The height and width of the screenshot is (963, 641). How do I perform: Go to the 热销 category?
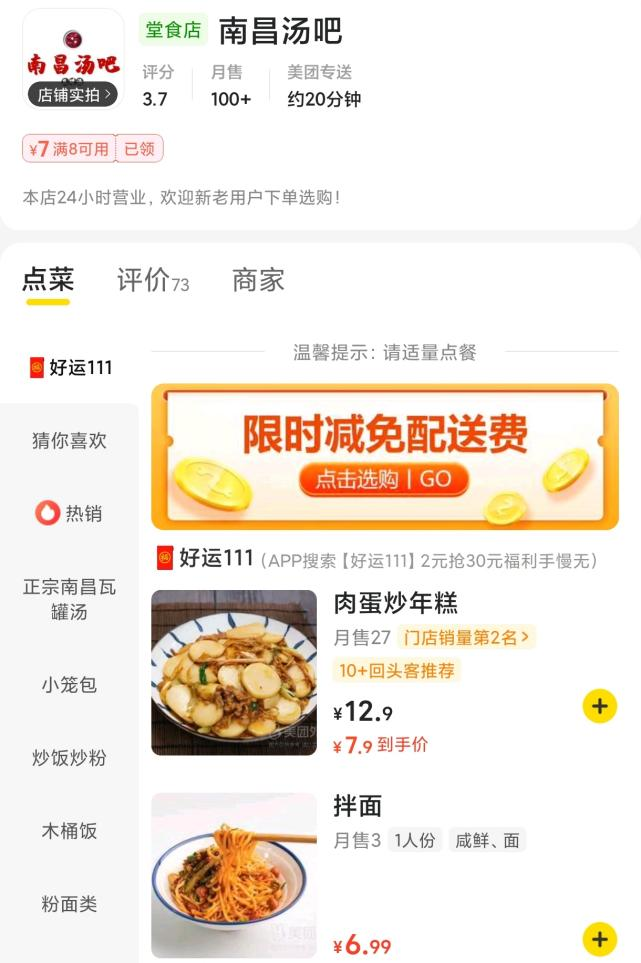click(70, 514)
